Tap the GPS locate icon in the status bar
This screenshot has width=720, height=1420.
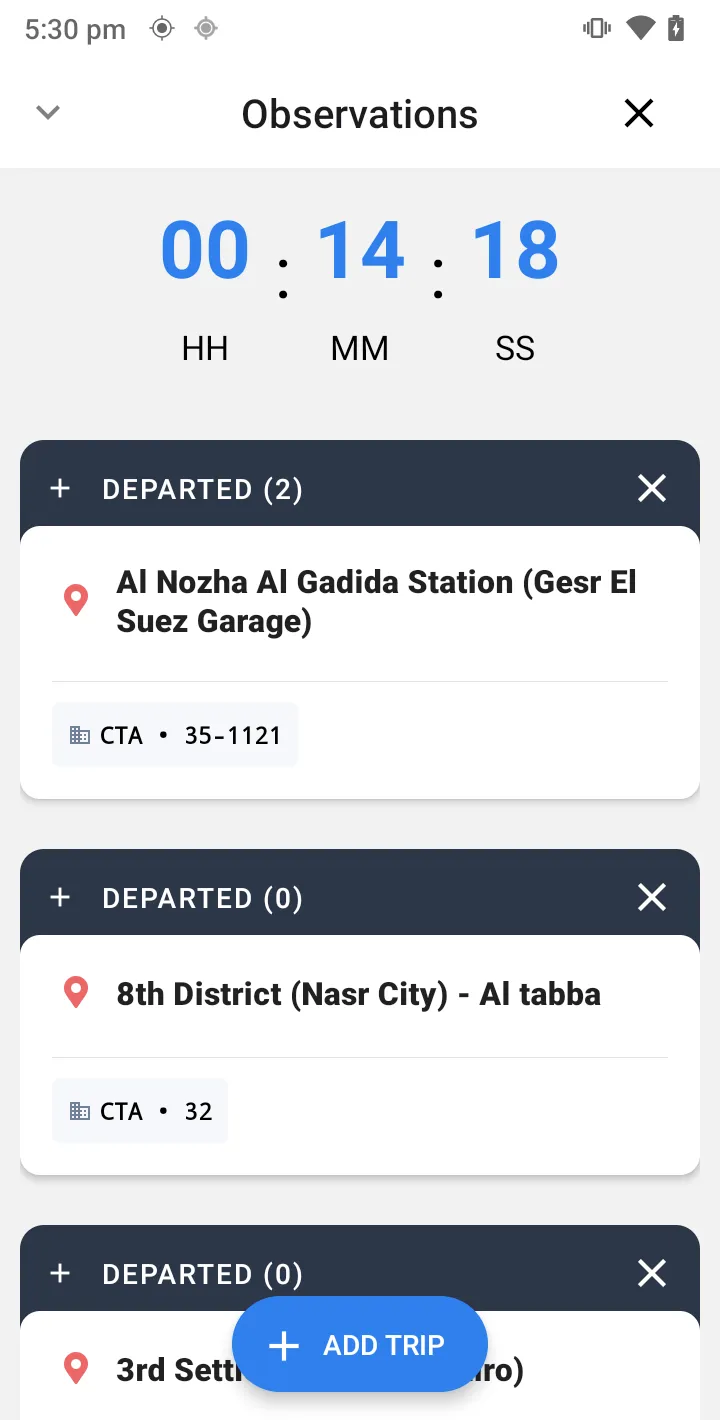pos(161,27)
